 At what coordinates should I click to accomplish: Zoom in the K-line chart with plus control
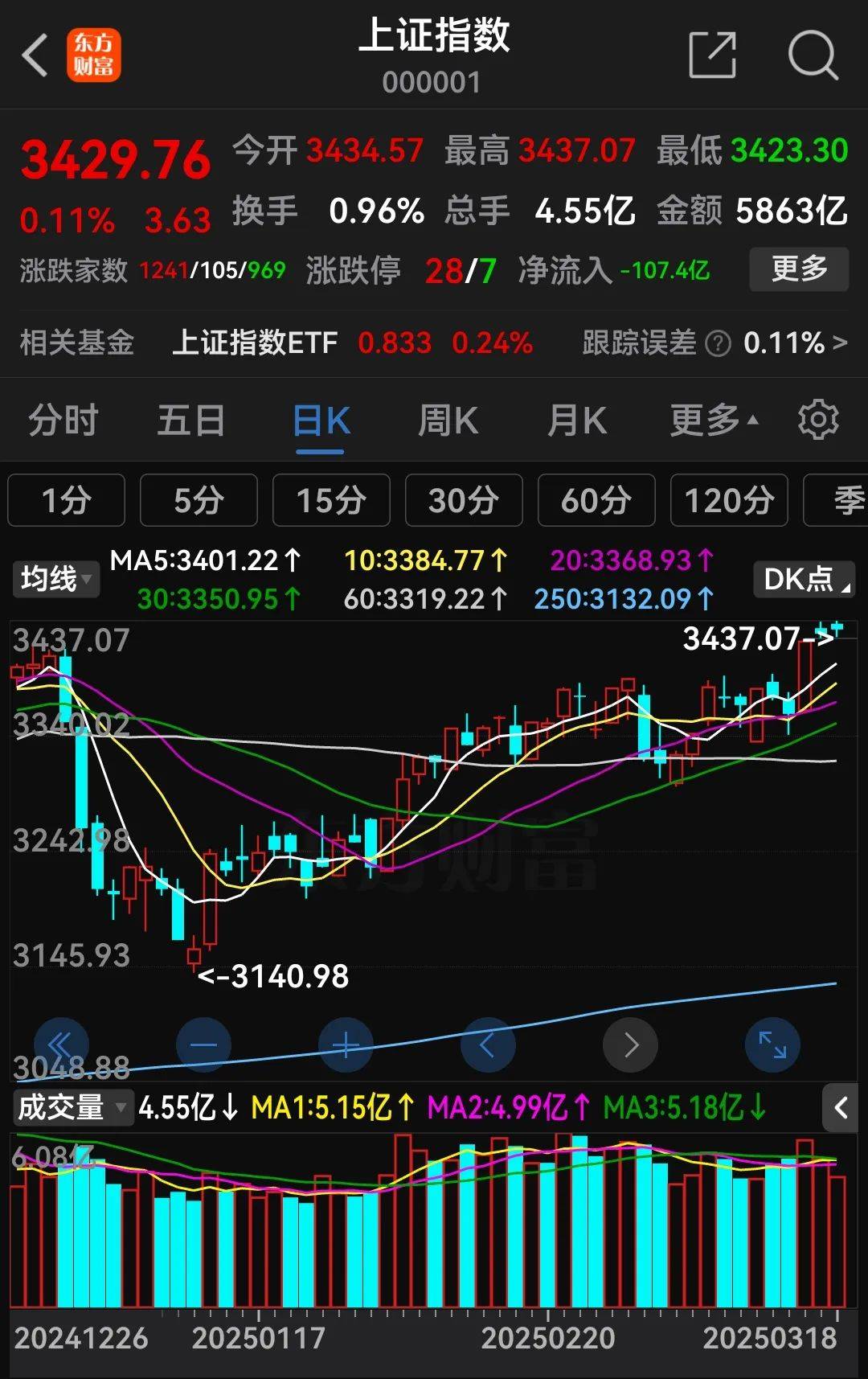pyautogui.click(x=345, y=1044)
